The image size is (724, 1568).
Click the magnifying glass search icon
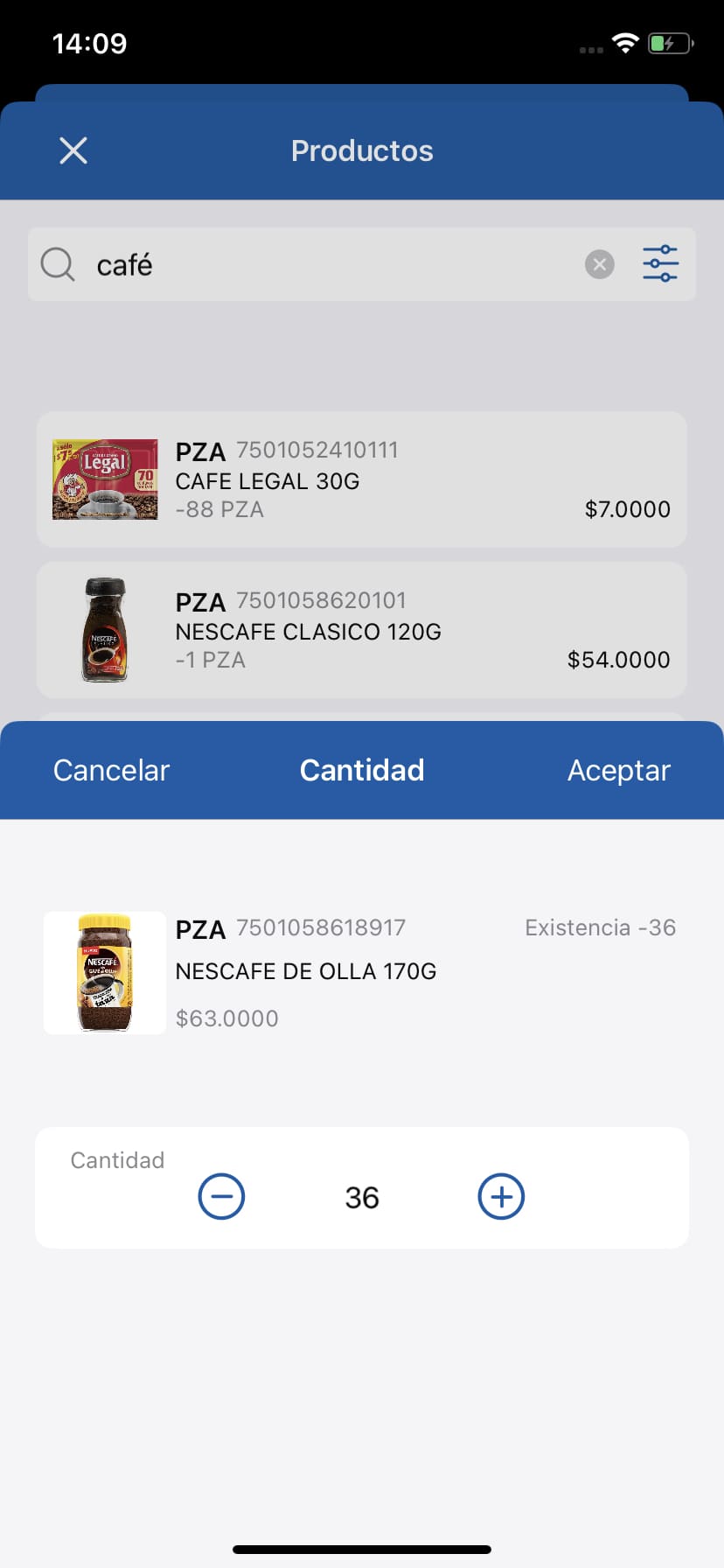tap(57, 263)
